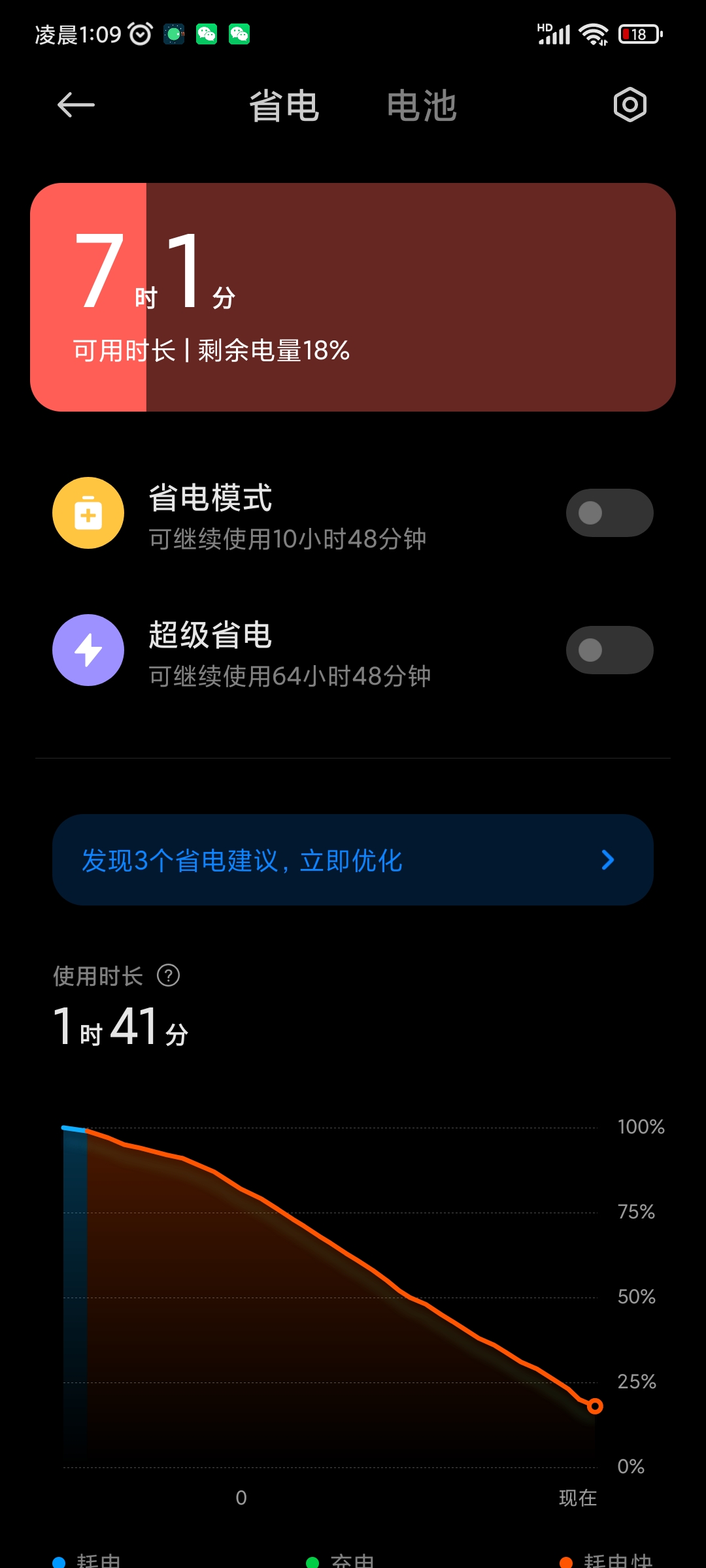
Task: Enable the 省电模式 switch
Action: tap(609, 513)
